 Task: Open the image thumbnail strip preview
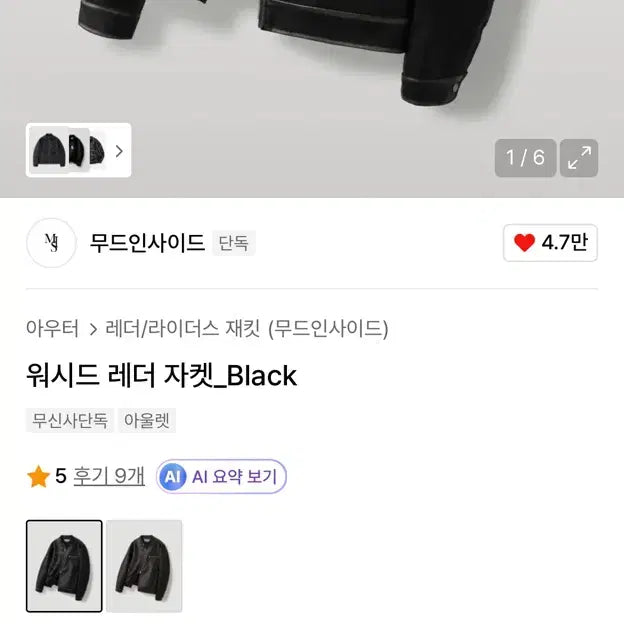tap(78, 151)
